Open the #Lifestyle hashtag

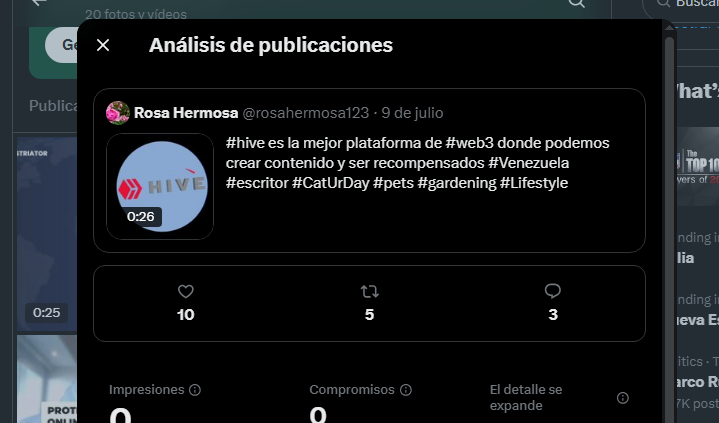tap(534, 183)
